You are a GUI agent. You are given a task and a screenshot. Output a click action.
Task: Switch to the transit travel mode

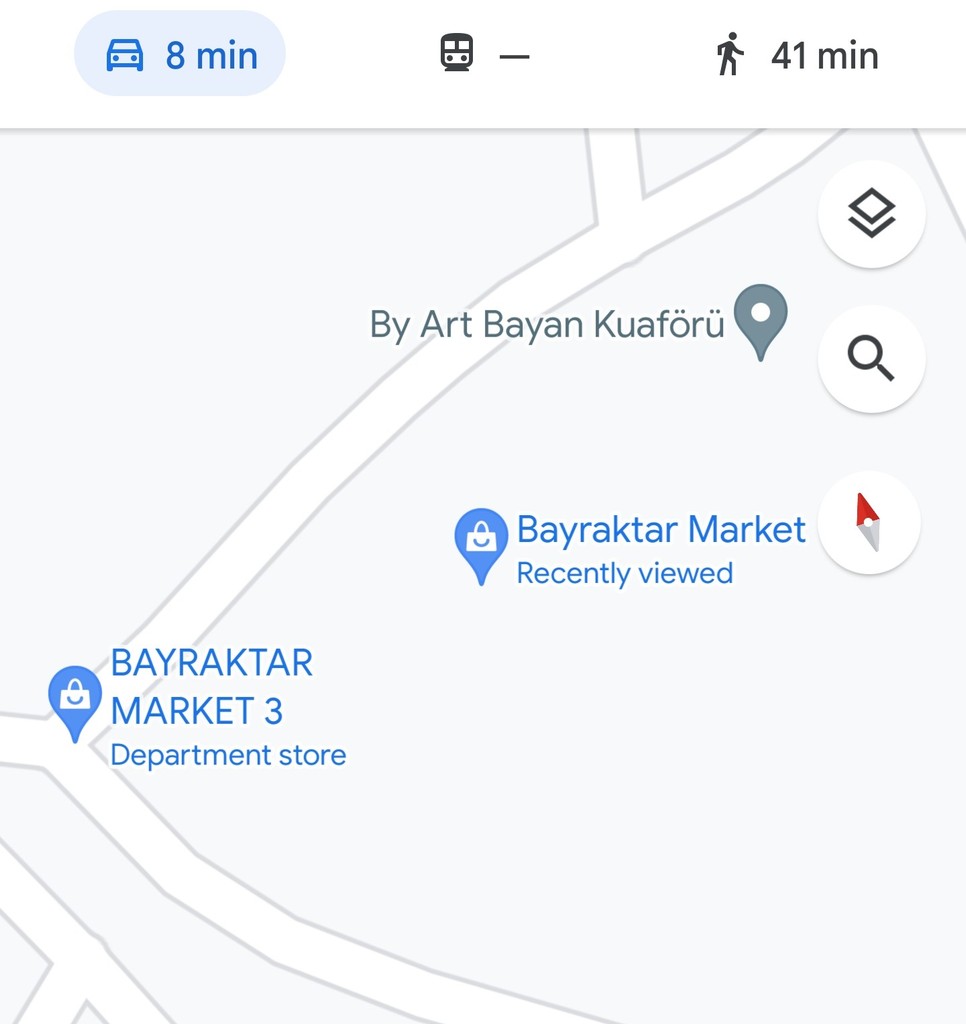tap(484, 54)
